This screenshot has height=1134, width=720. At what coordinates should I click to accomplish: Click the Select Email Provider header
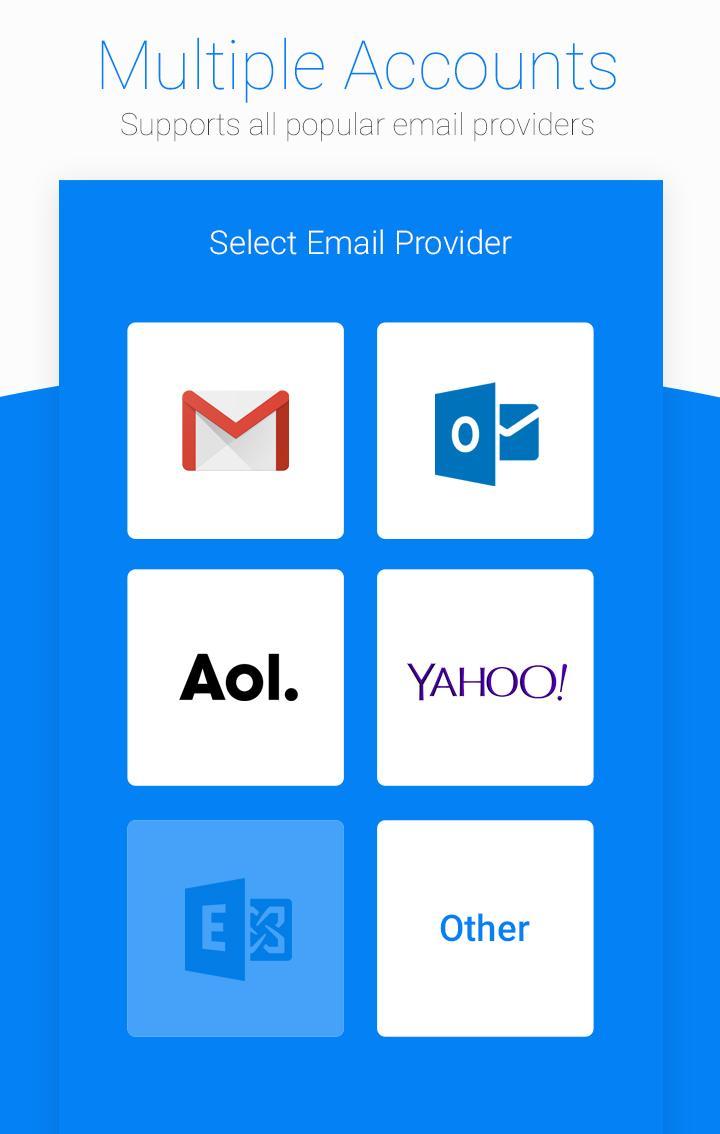click(x=360, y=242)
